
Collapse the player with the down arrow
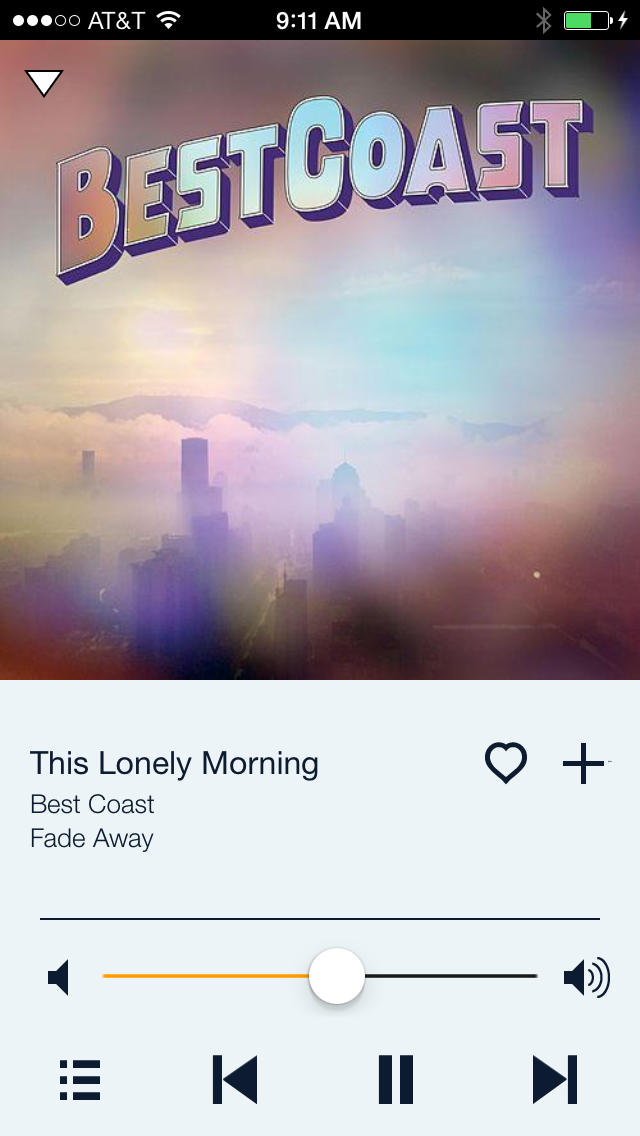click(x=44, y=83)
